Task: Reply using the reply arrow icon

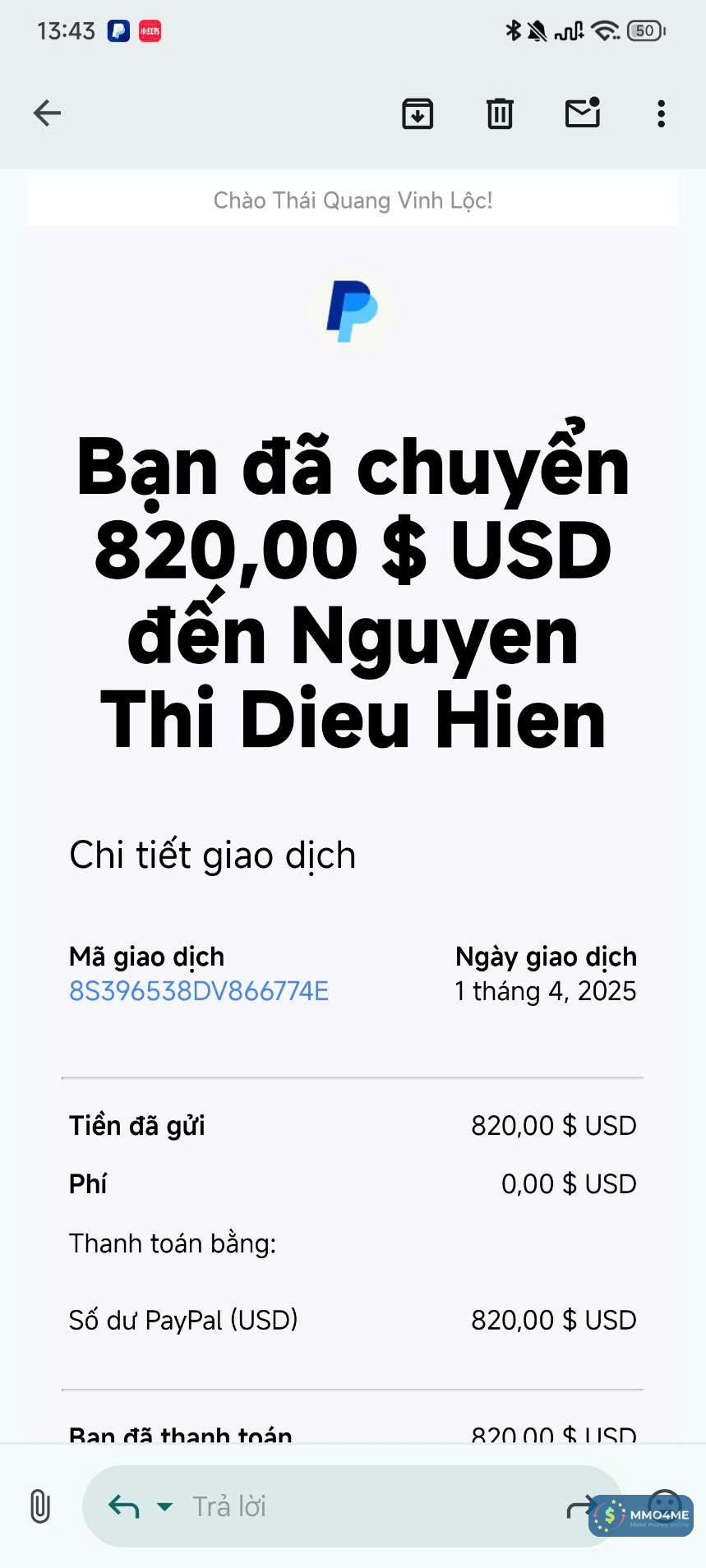Action: coord(122,1506)
